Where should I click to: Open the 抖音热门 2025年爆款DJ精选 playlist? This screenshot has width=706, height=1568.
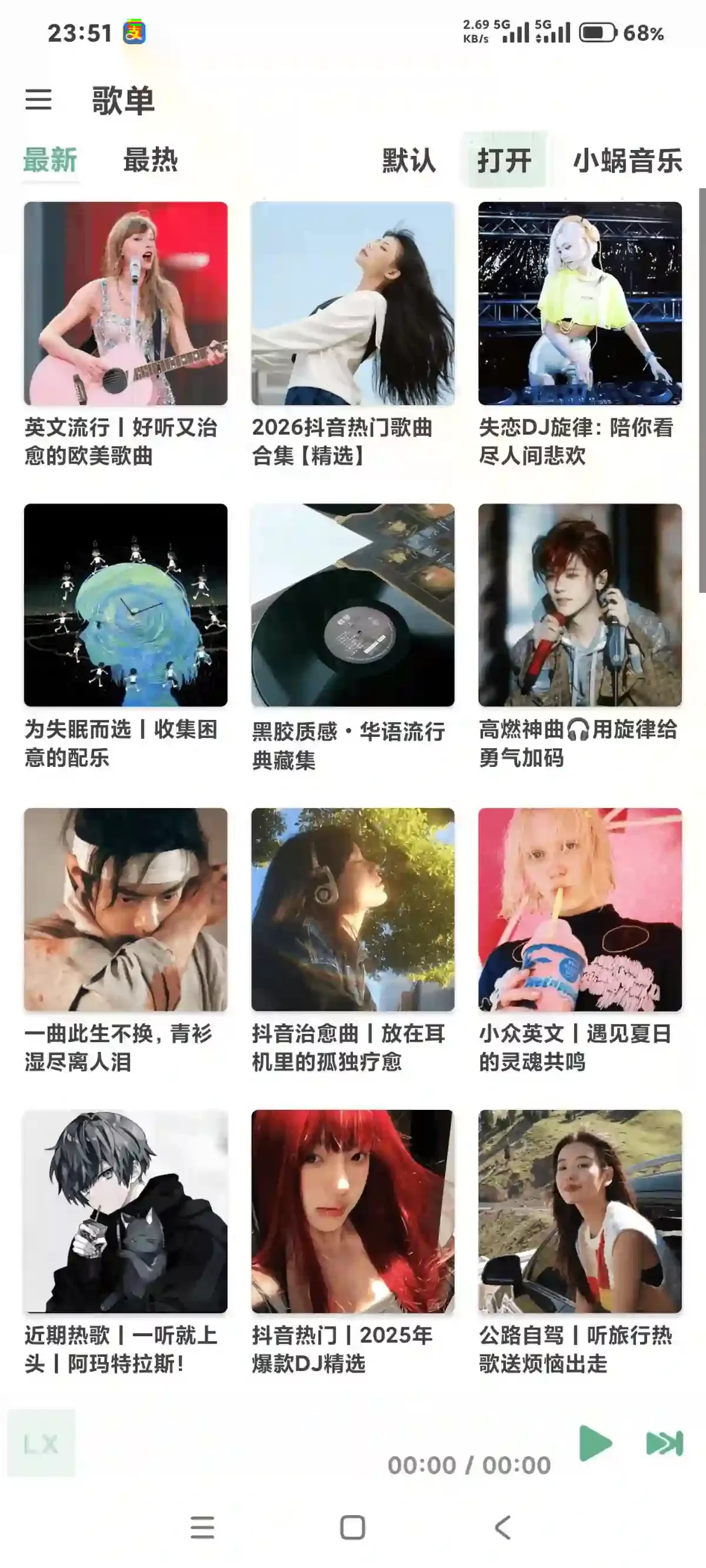click(352, 1212)
